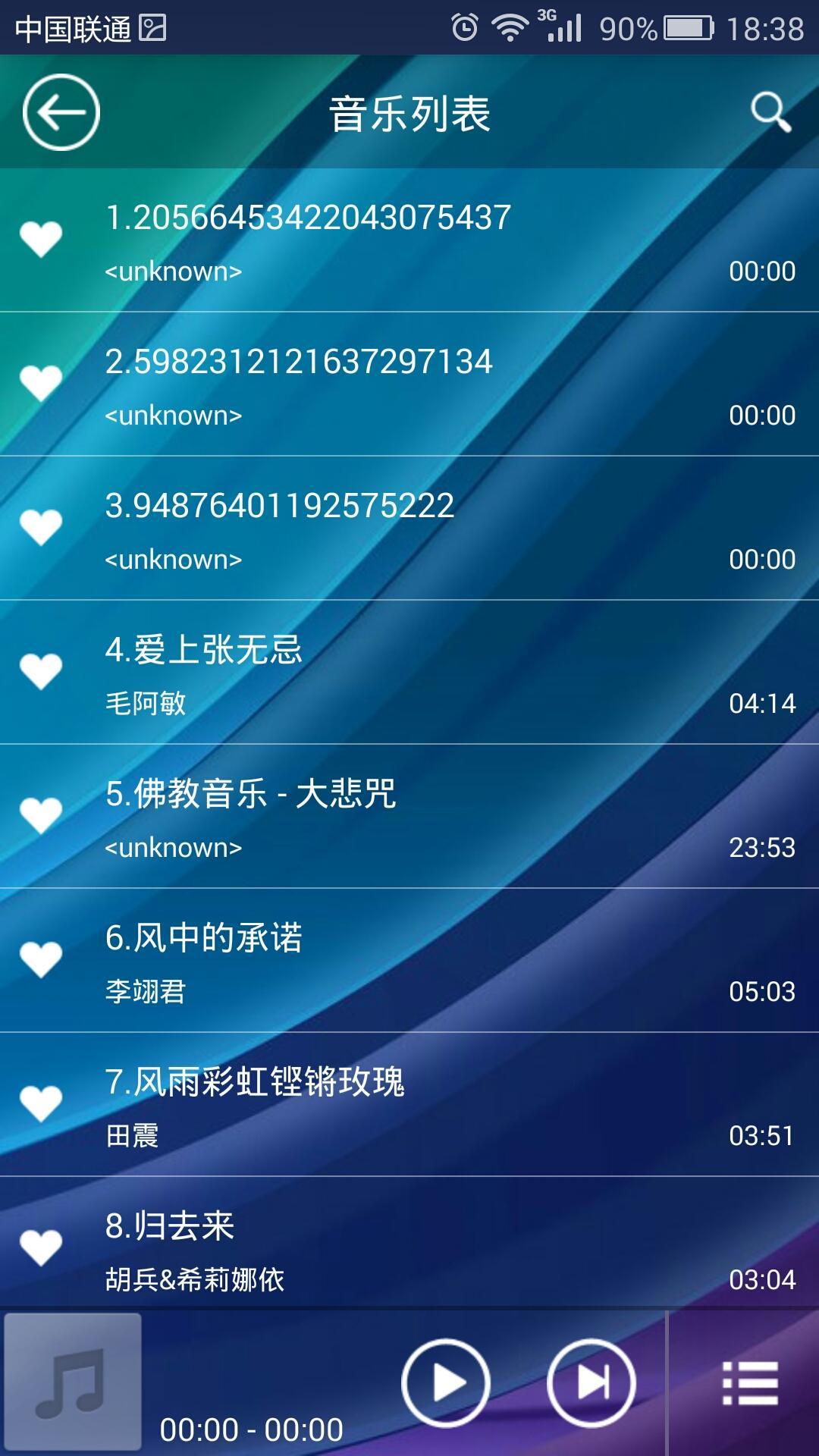Play the song 爱上张无忌
The width and height of the screenshot is (819, 1456).
point(409,672)
